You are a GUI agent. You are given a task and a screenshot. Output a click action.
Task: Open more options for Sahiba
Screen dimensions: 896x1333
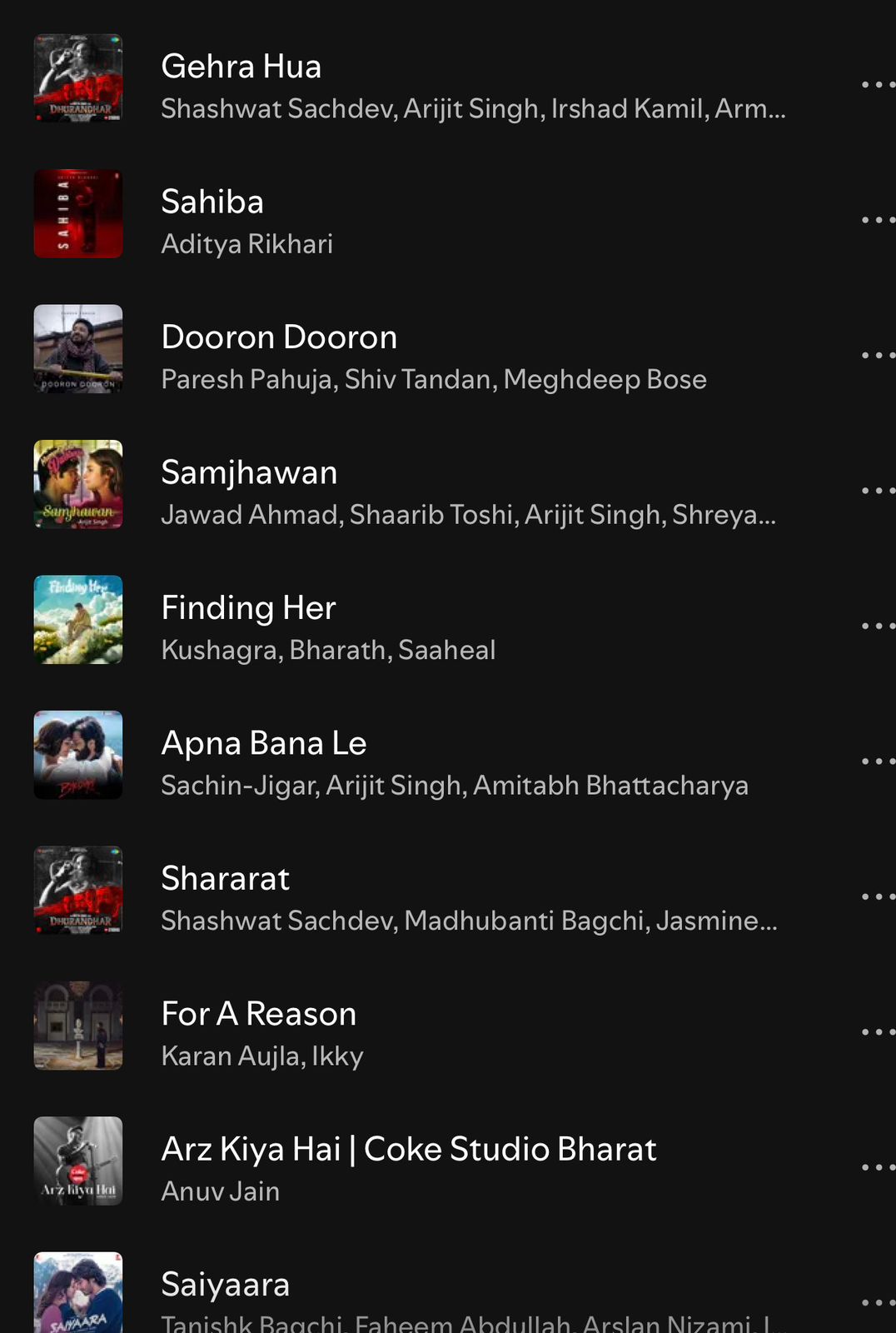click(x=878, y=220)
